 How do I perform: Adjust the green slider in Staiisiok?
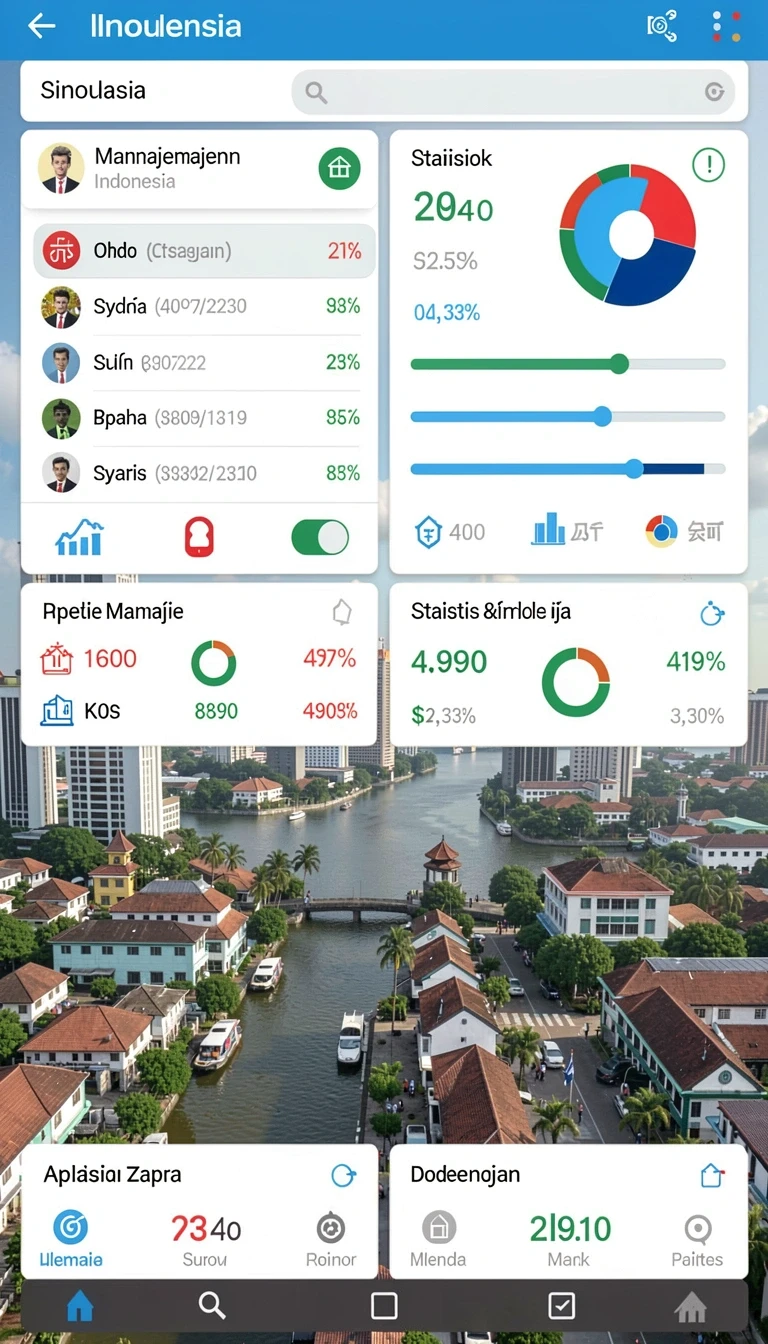tap(568, 364)
